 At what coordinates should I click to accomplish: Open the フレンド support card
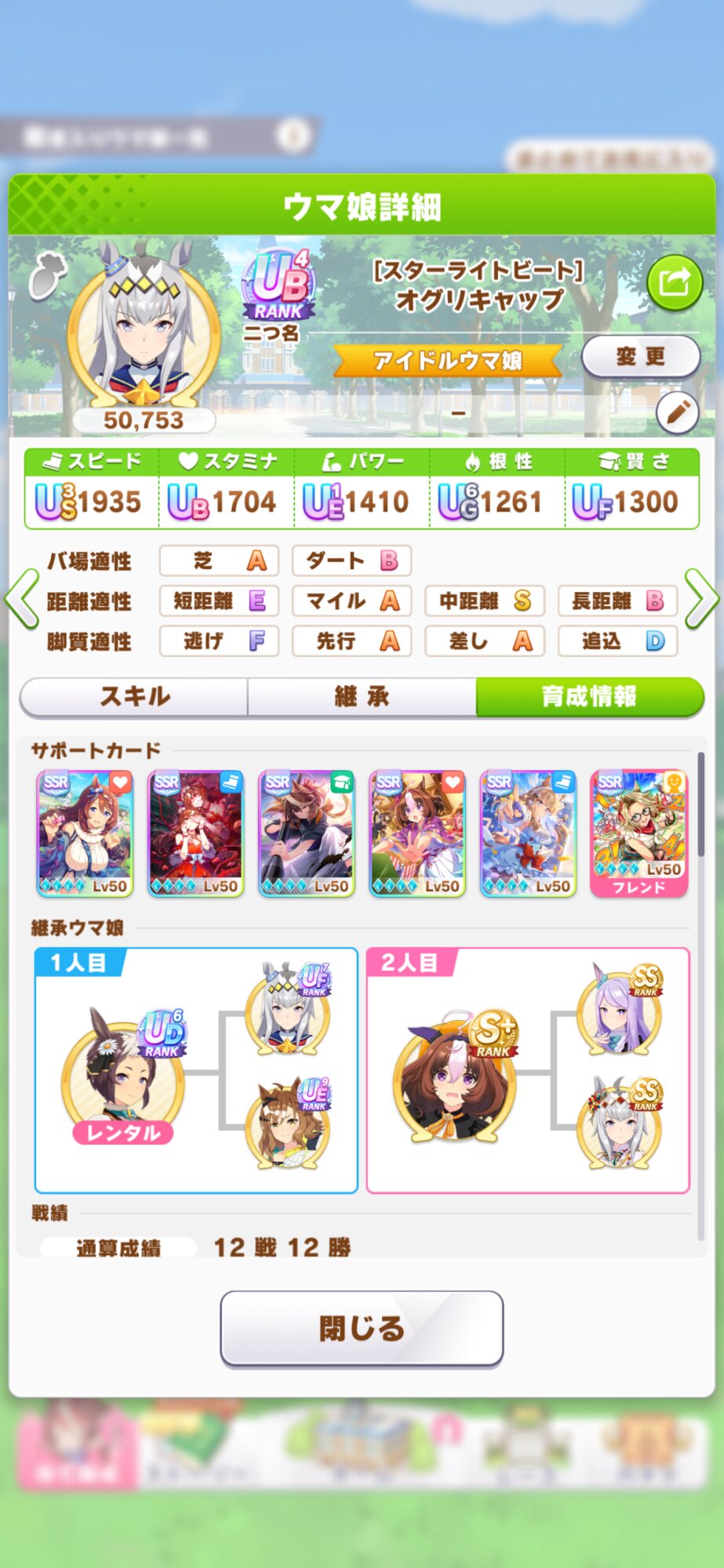(639, 833)
